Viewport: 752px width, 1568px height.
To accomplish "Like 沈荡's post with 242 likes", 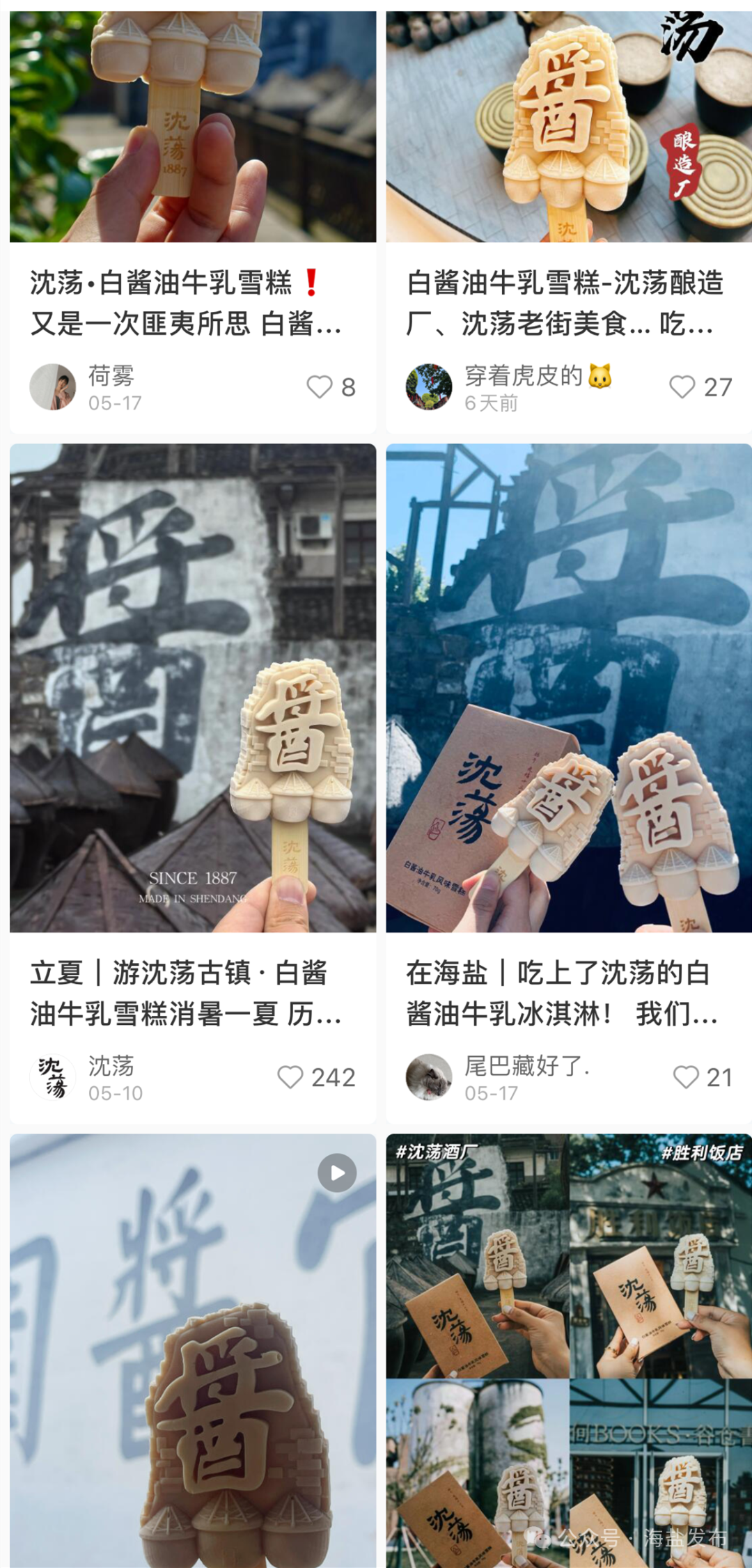I will (290, 1077).
